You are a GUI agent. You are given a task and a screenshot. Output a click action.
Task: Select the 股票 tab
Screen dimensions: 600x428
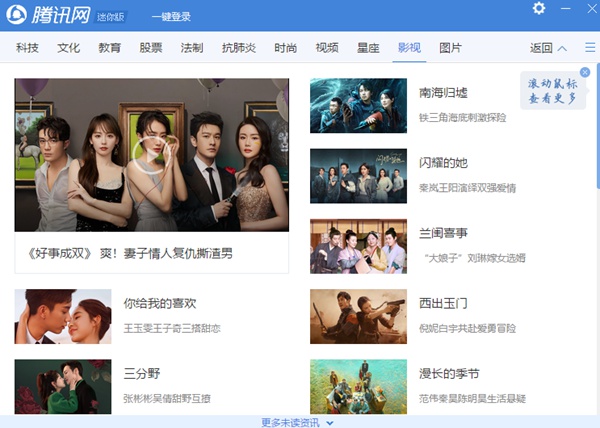point(151,48)
